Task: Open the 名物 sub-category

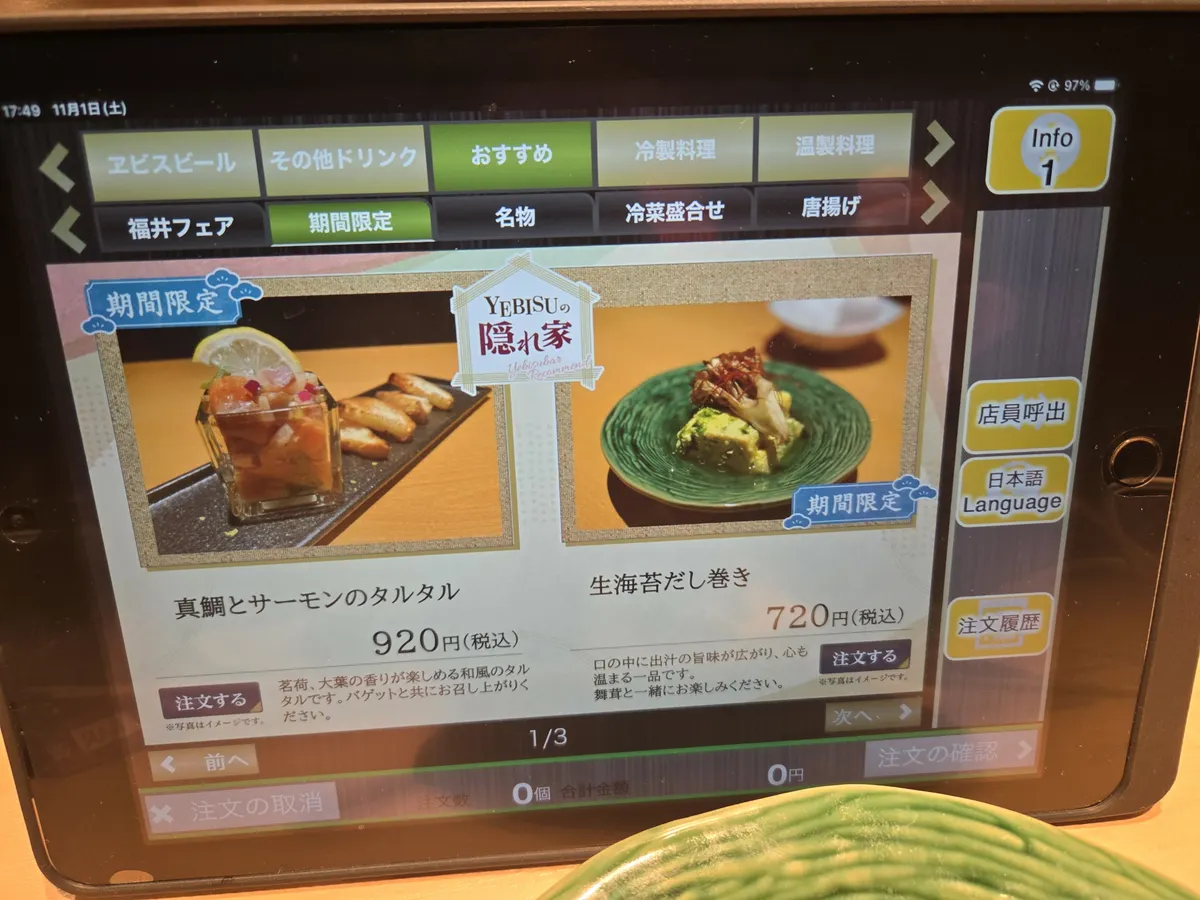Action: click(514, 216)
